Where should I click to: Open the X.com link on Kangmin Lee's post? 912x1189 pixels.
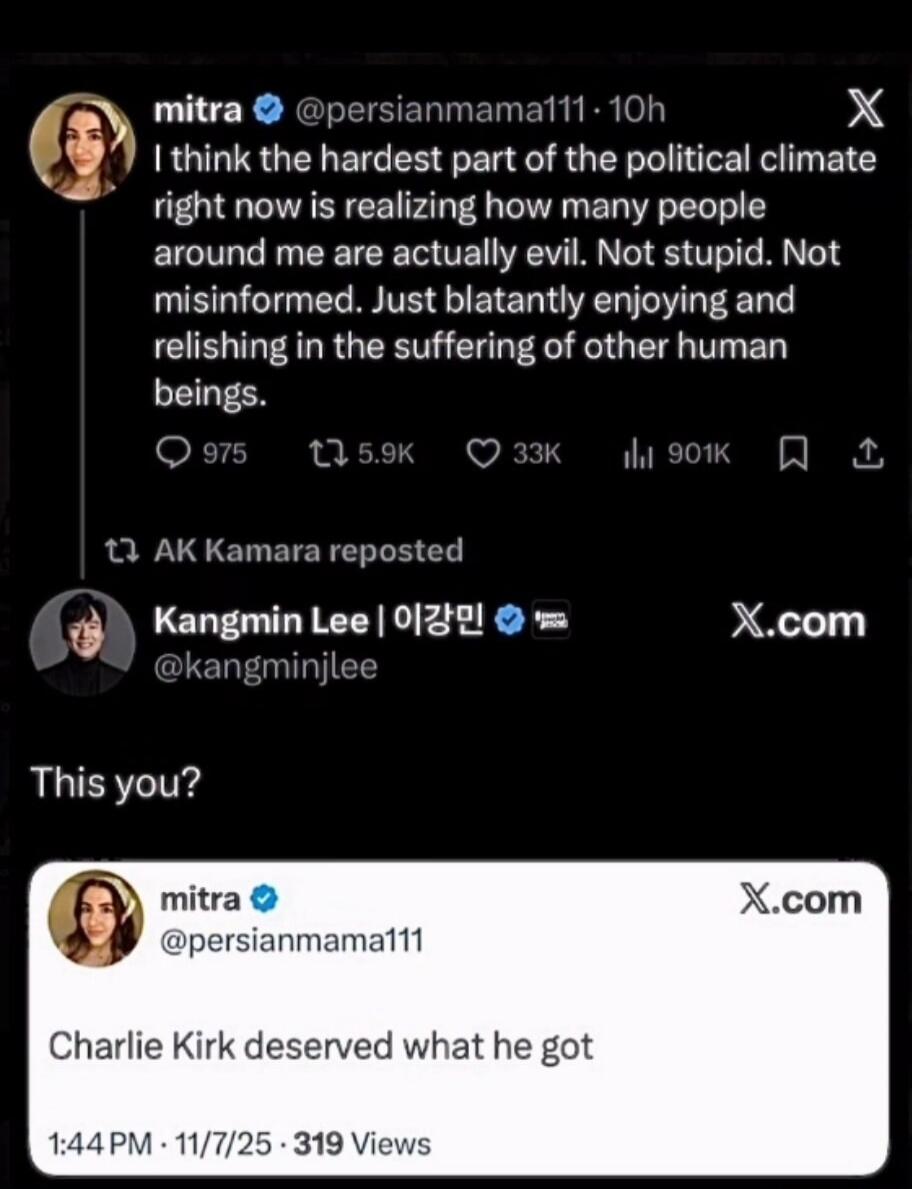click(799, 619)
